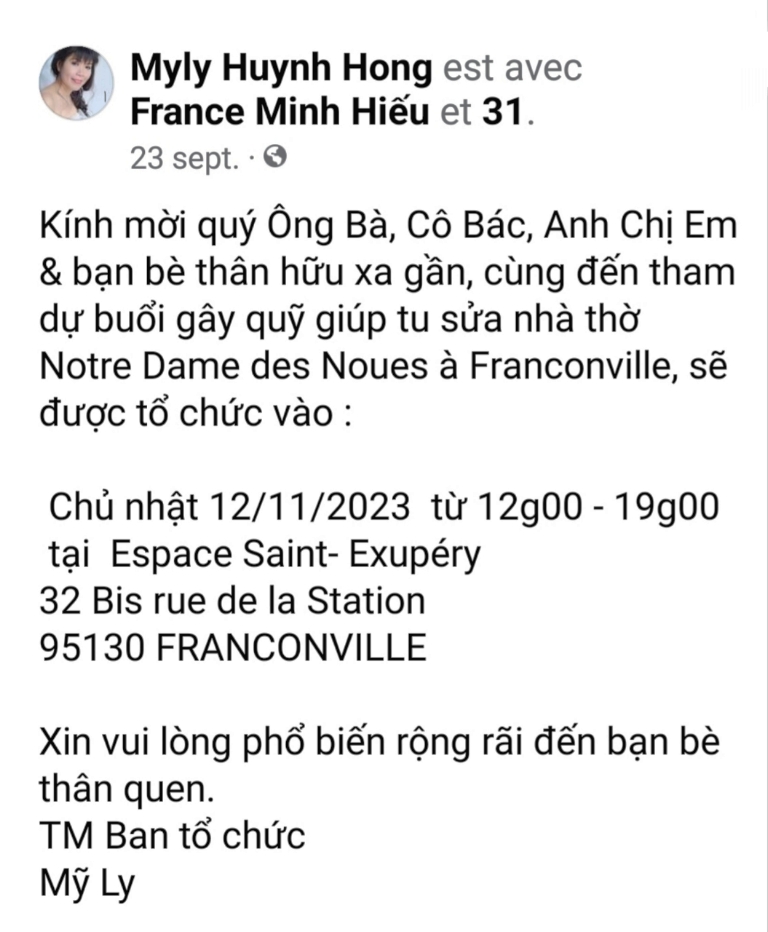The height and width of the screenshot is (932, 768).
Task: View tagged profile France Minh Hiếu
Action: (x=283, y=111)
